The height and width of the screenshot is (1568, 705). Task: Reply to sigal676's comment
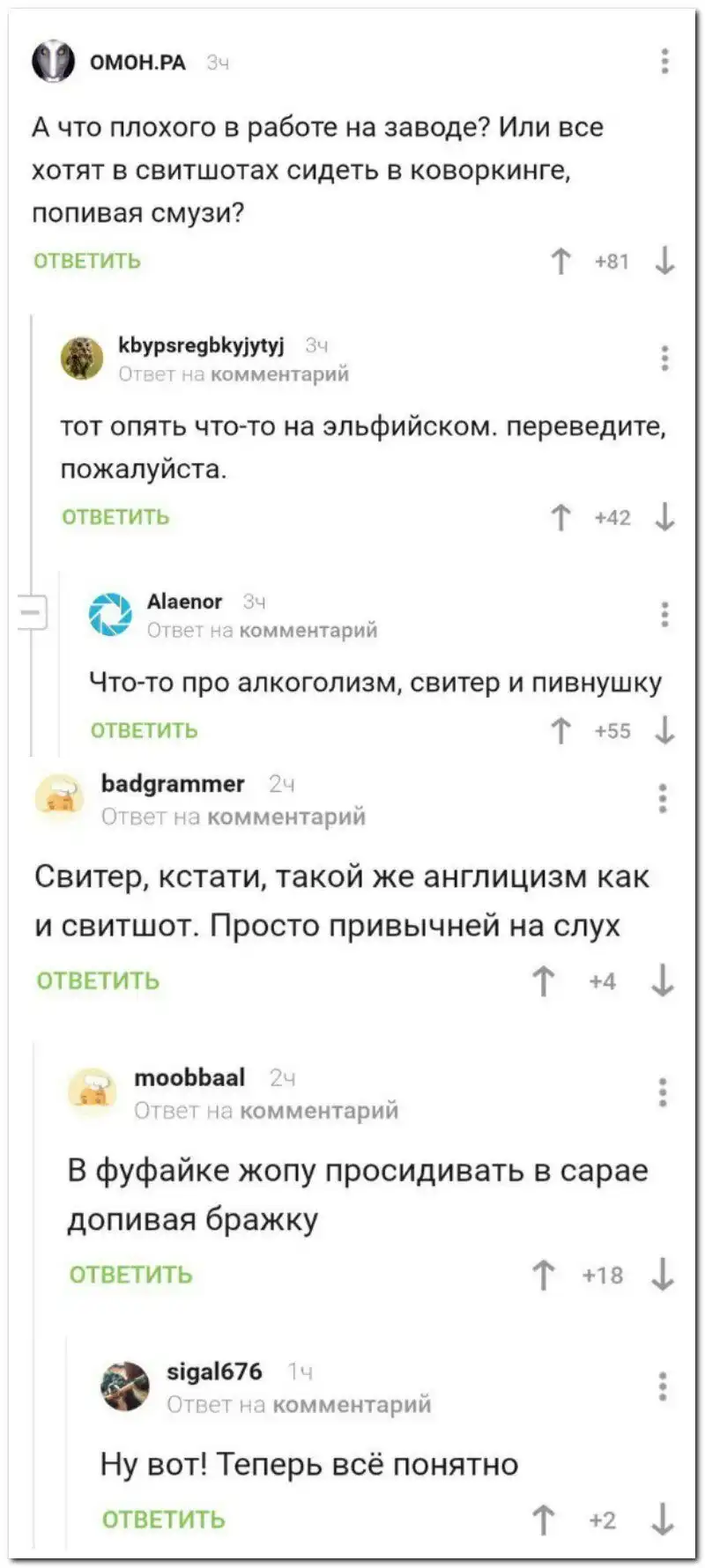pos(164,1520)
